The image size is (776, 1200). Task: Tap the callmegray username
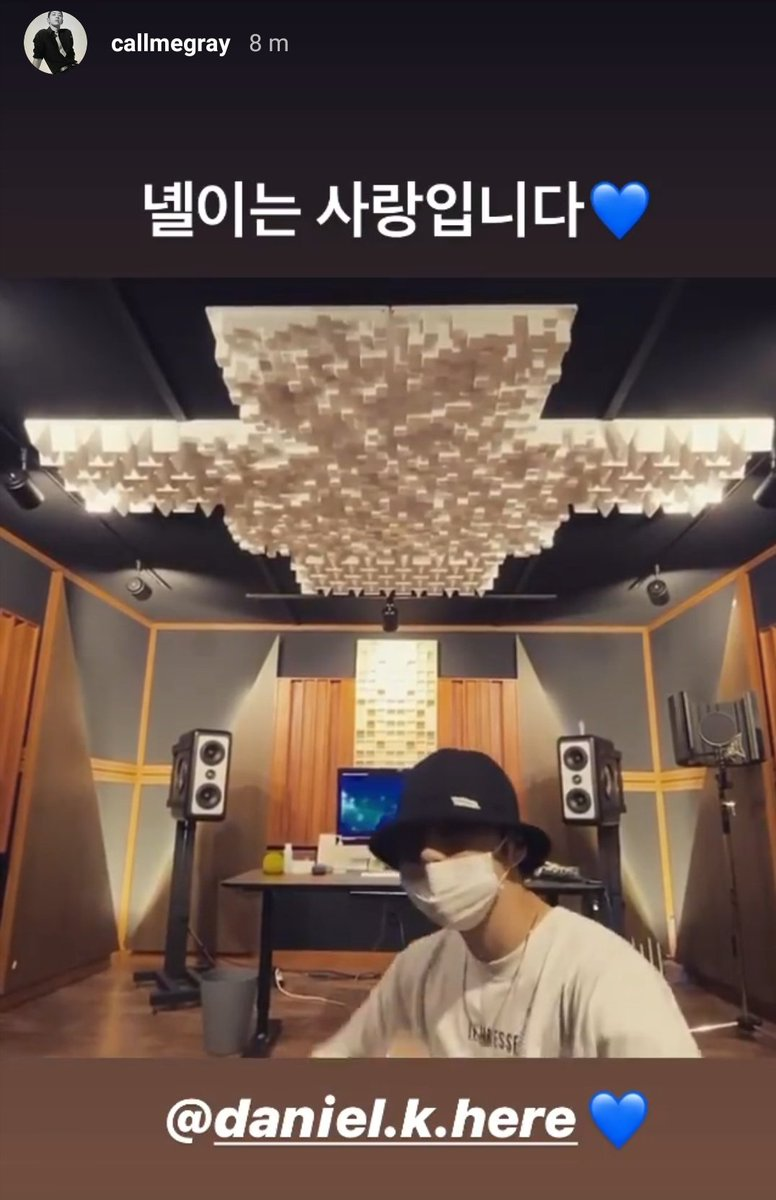tap(170, 44)
